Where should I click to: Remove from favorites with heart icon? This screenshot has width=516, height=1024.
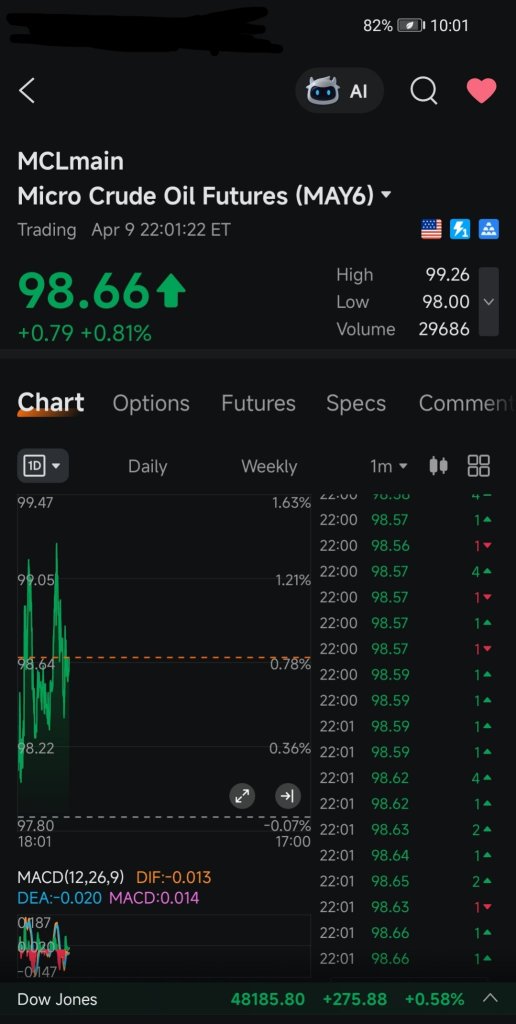pos(481,91)
